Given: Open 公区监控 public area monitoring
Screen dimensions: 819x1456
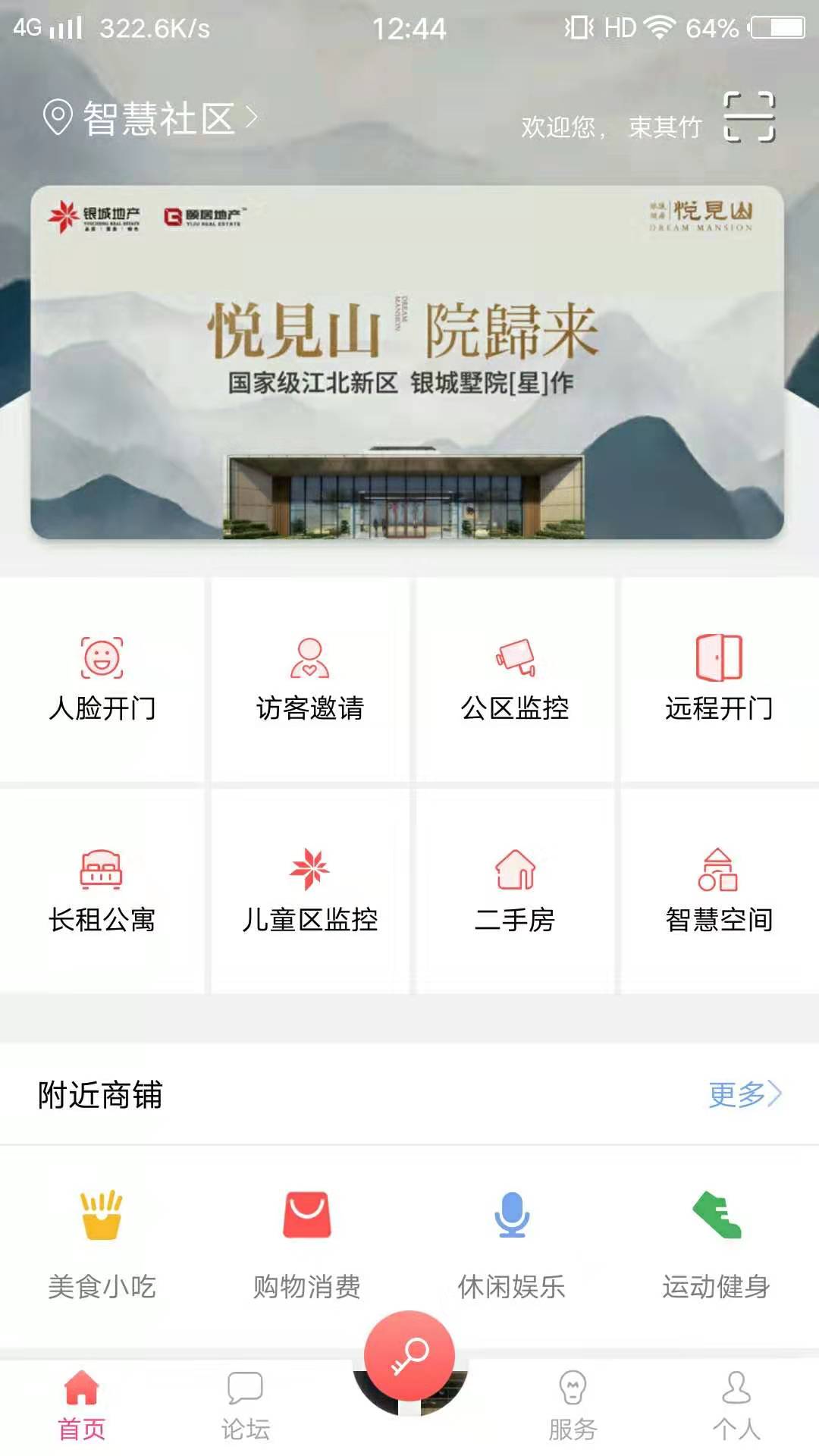Looking at the screenshot, I should (515, 679).
